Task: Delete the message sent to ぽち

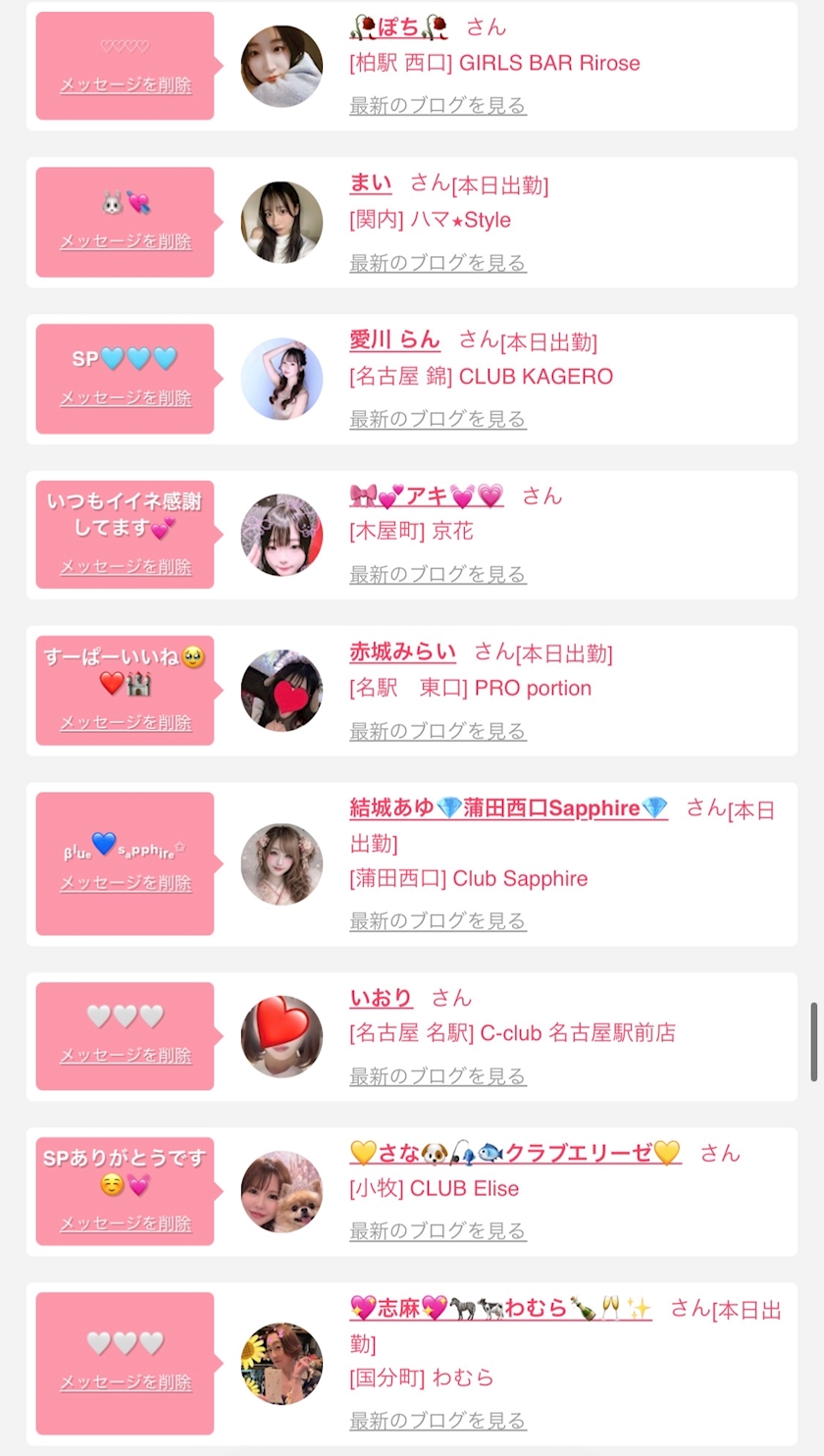Action: click(126, 84)
